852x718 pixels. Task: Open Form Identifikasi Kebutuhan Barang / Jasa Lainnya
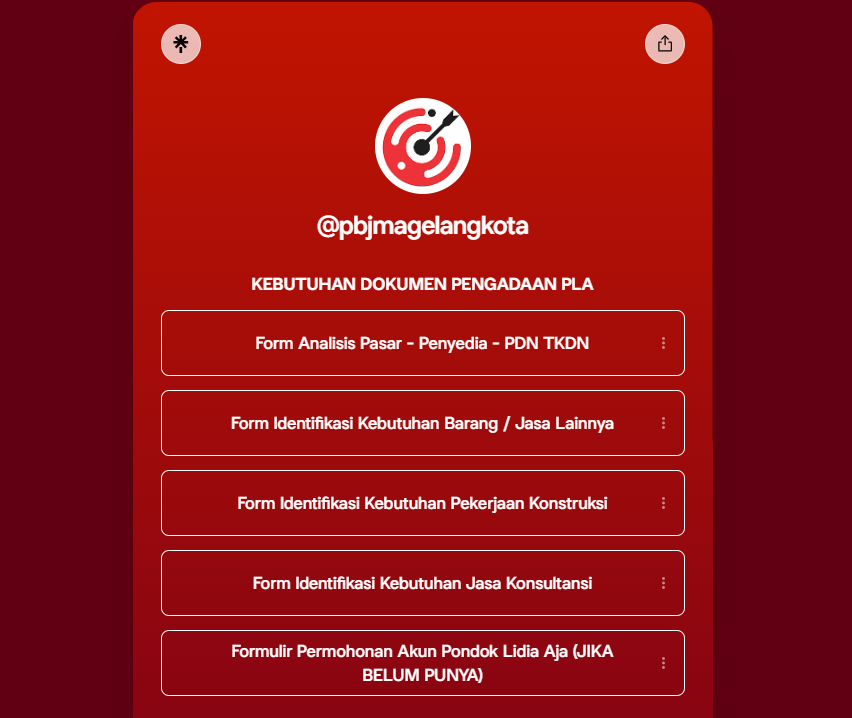point(422,423)
